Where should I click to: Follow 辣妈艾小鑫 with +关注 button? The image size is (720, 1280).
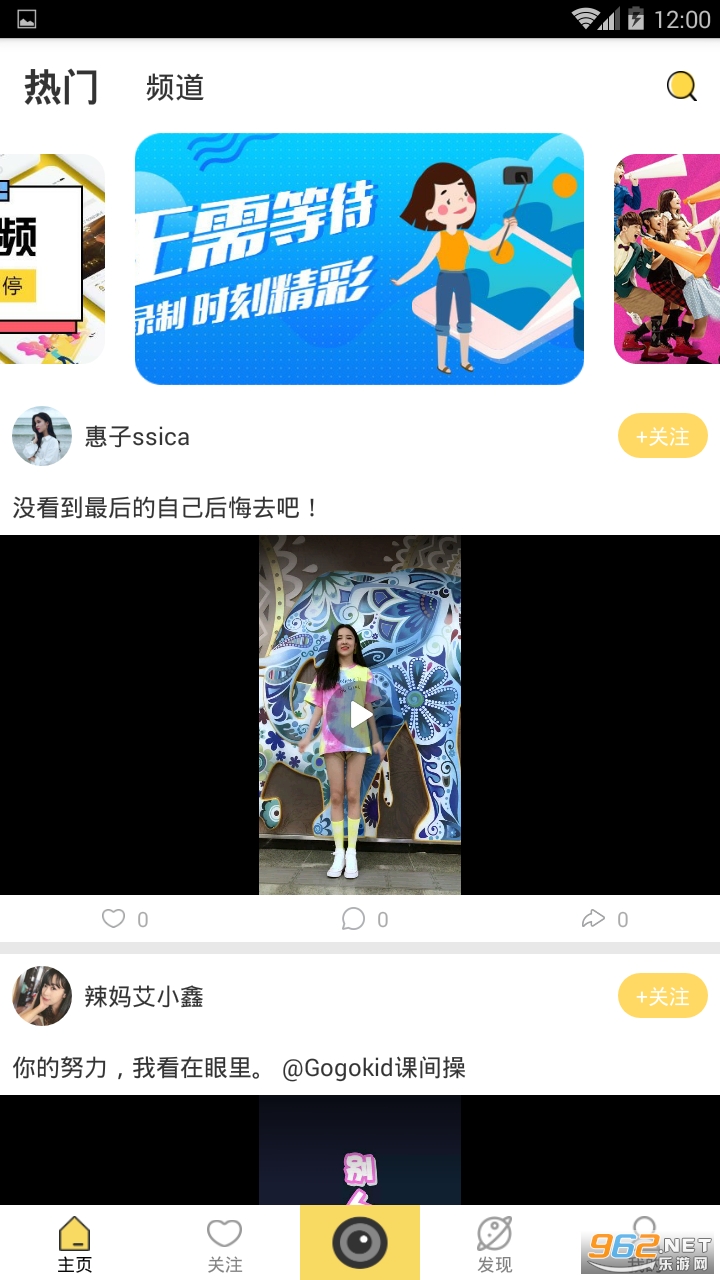coord(662,996)
